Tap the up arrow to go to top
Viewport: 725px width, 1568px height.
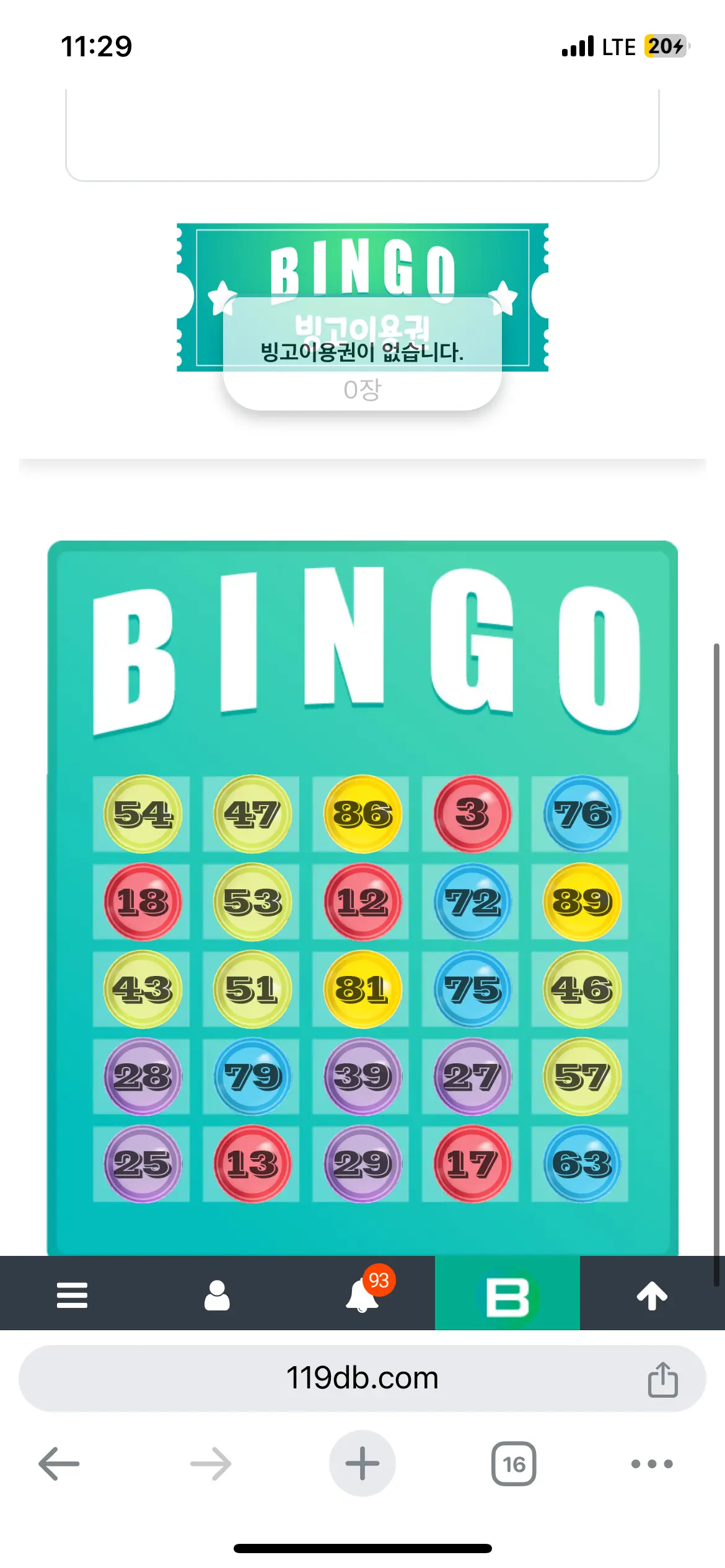tap(652, 1295)
